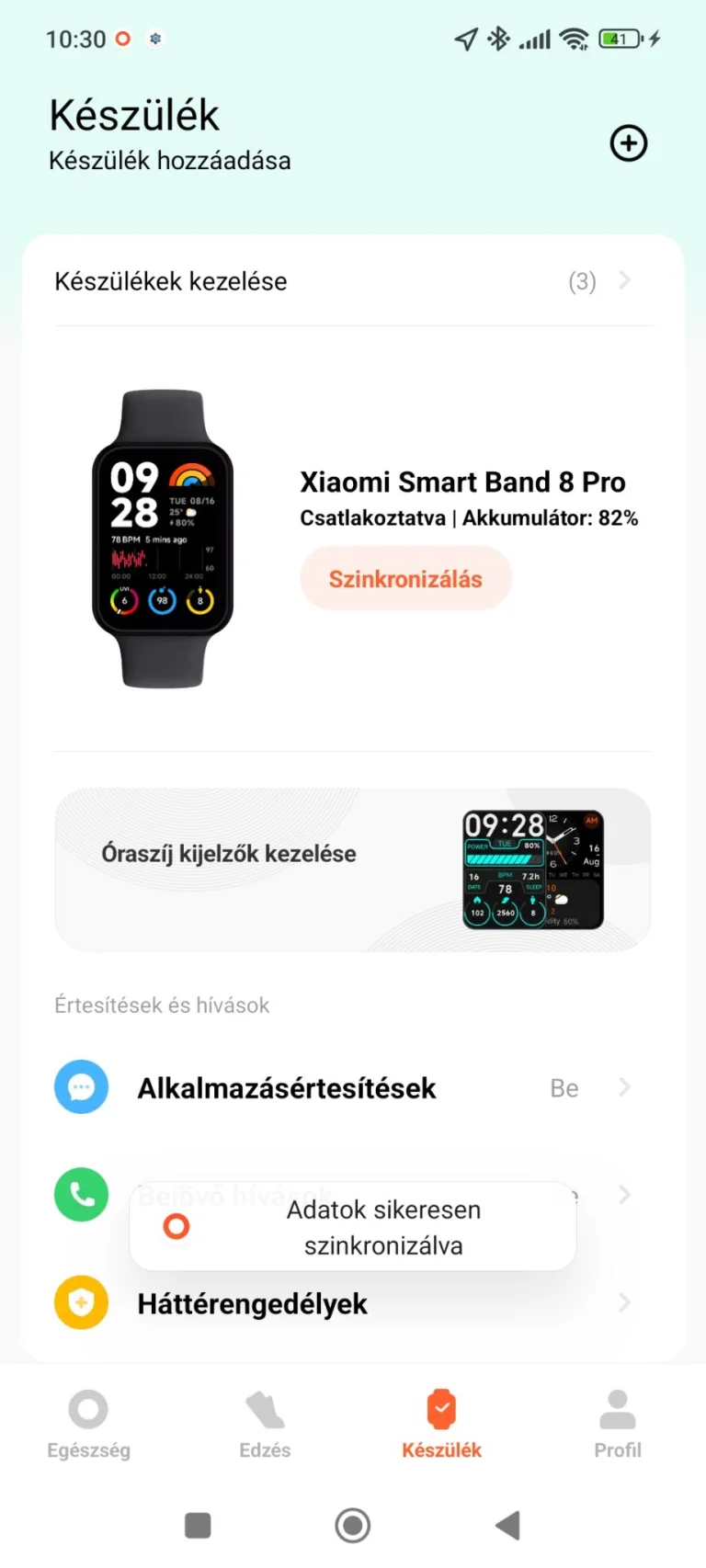Open Háttérengedélyek via its chevron
Image resolution: width=706 pixels, height=1568 pixels.
coord(625,1302)
